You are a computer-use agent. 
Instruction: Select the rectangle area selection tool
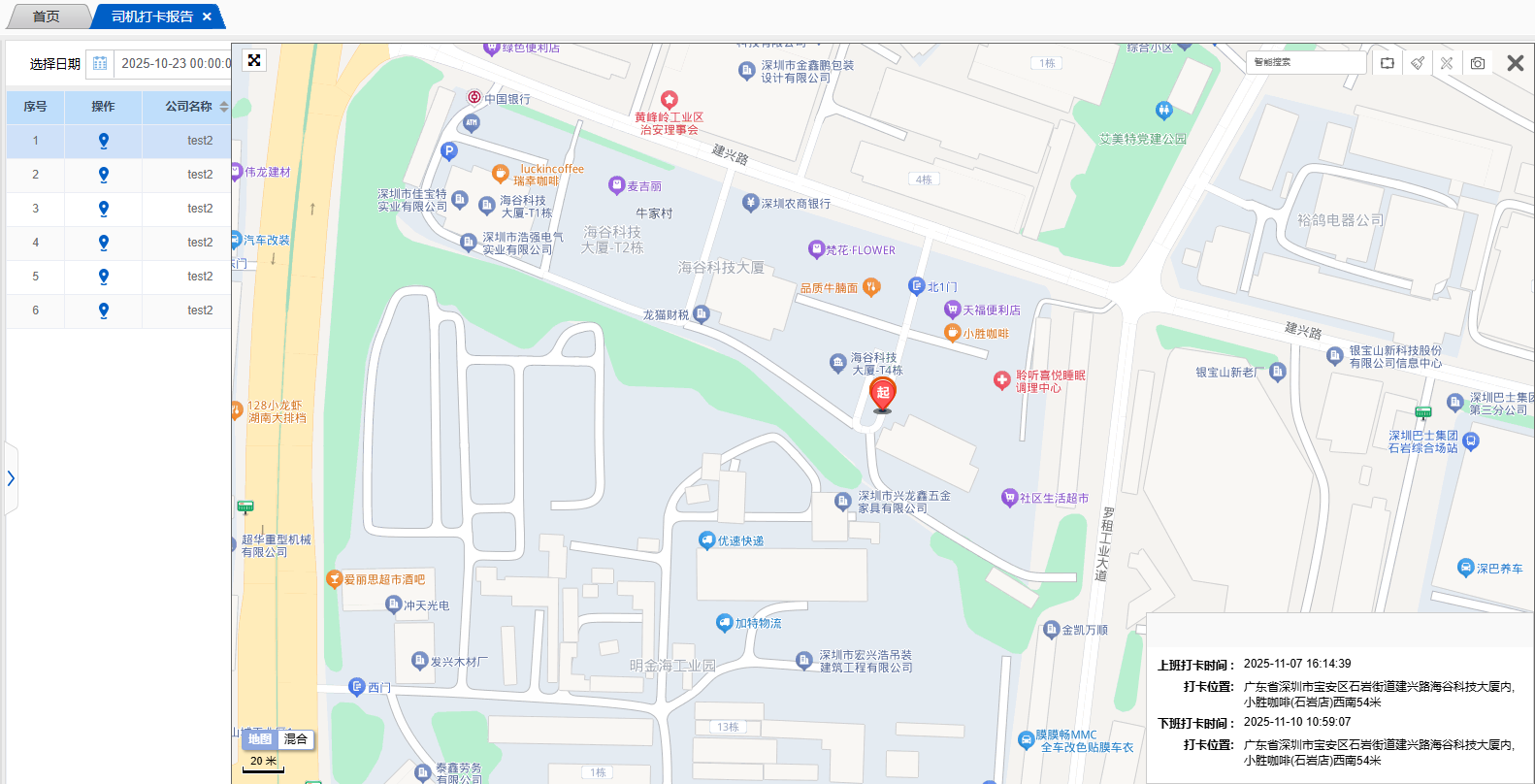[1388, 63]
